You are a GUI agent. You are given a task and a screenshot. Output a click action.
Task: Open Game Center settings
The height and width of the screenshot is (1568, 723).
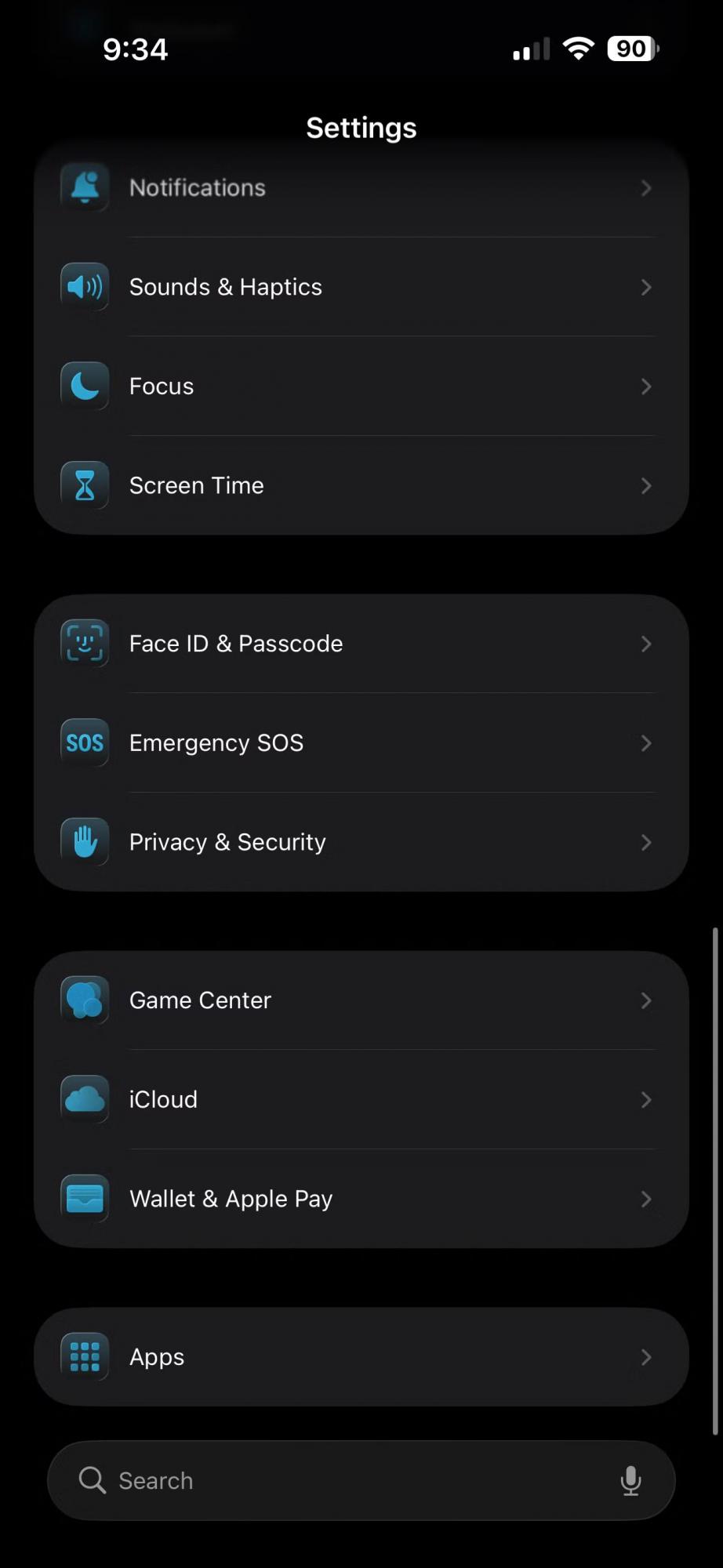(x=361, y=1000)
